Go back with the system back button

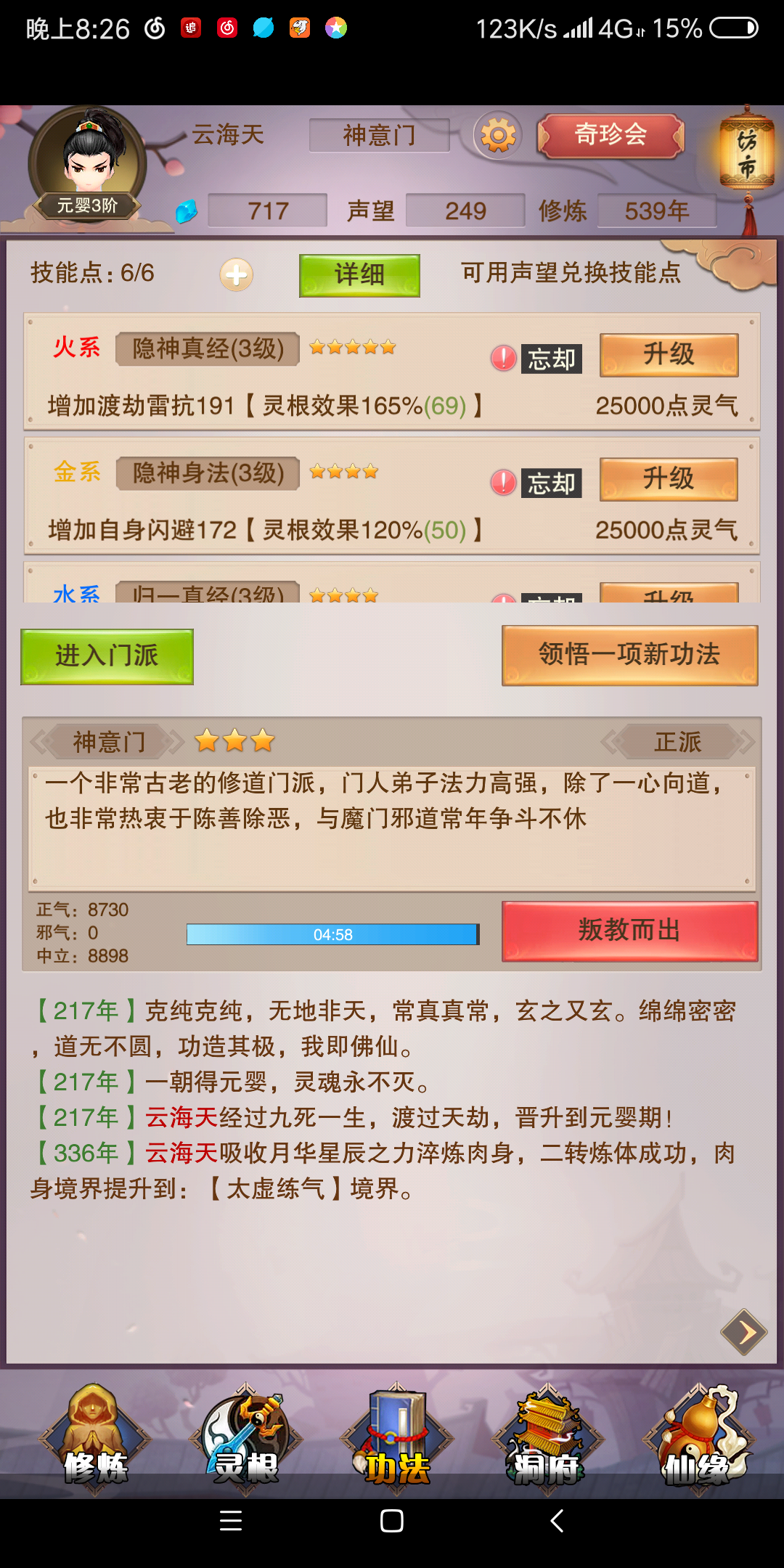click(557, 1520)
